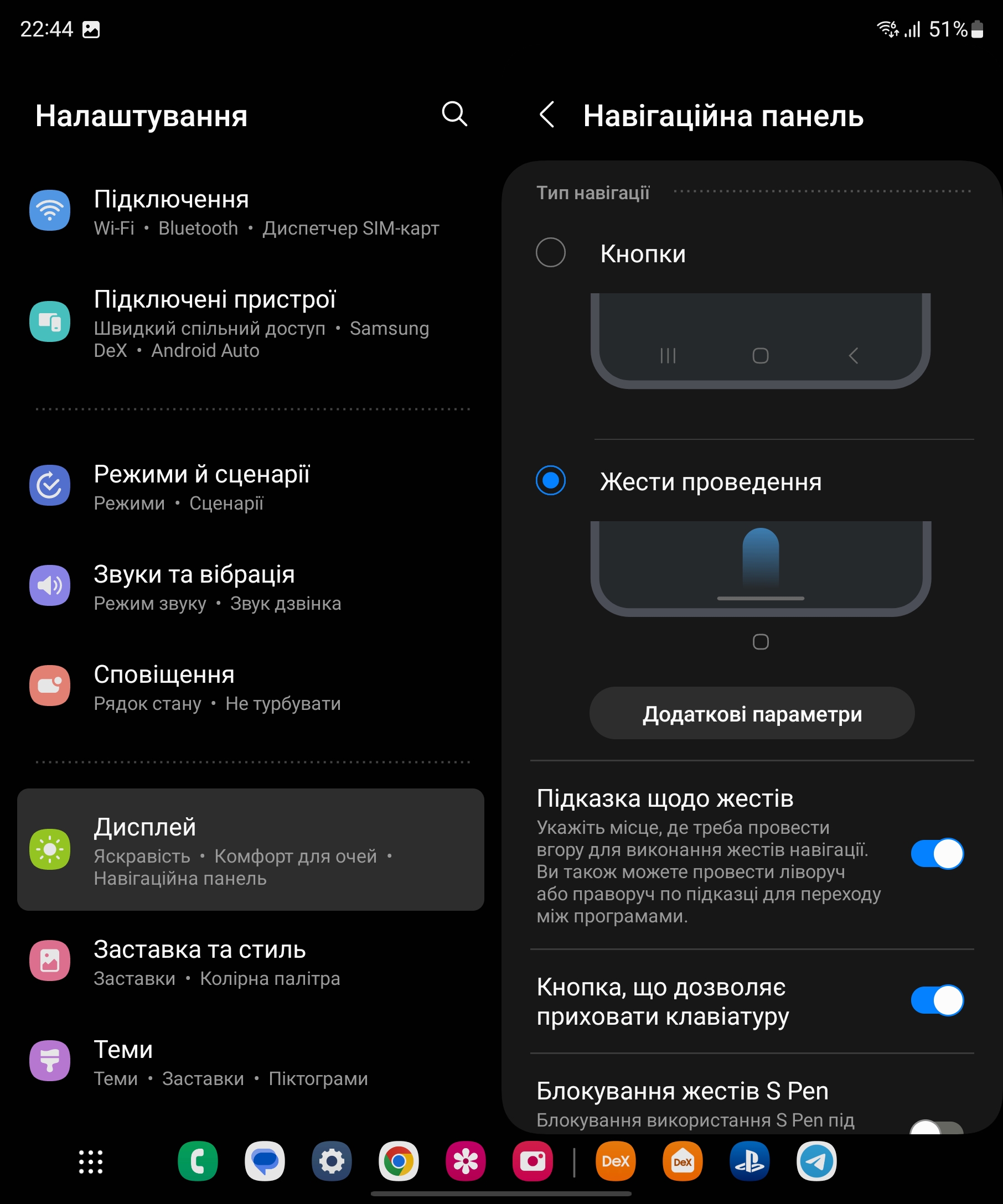Open Додаткові параметри

pyautogui.click(x=751, y=714)
